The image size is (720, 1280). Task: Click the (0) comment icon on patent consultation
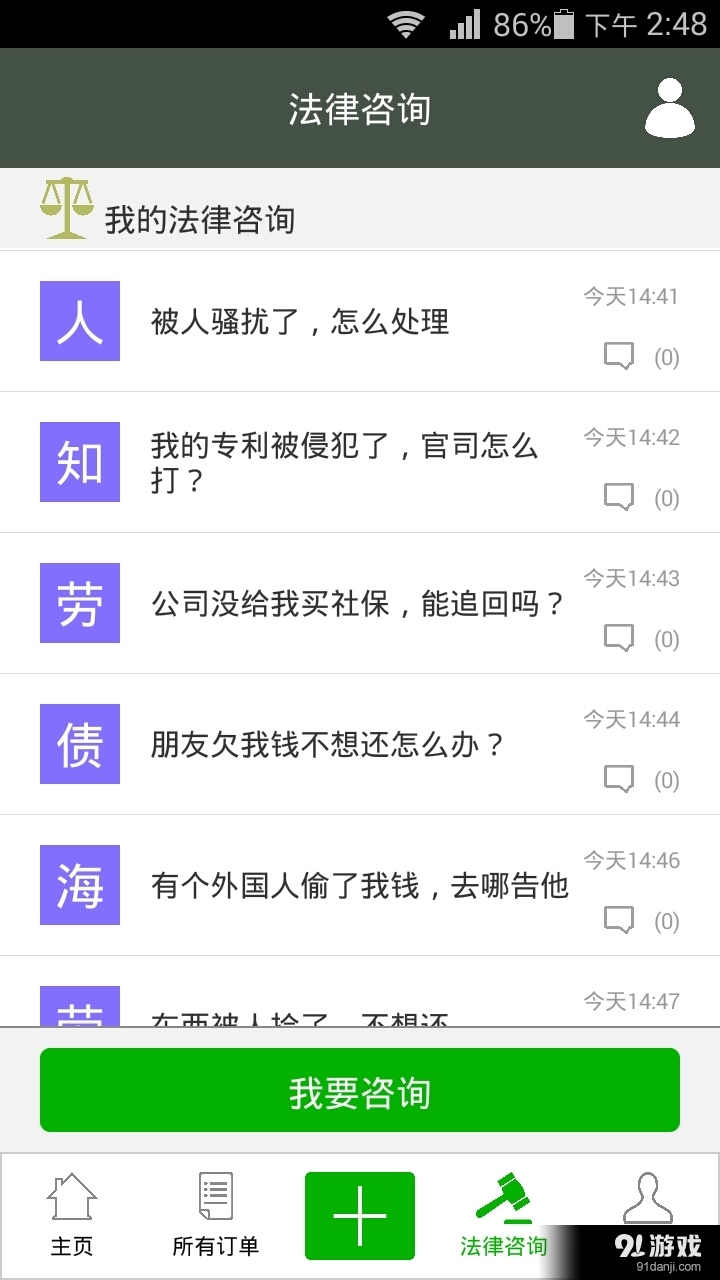coord(620,496)
